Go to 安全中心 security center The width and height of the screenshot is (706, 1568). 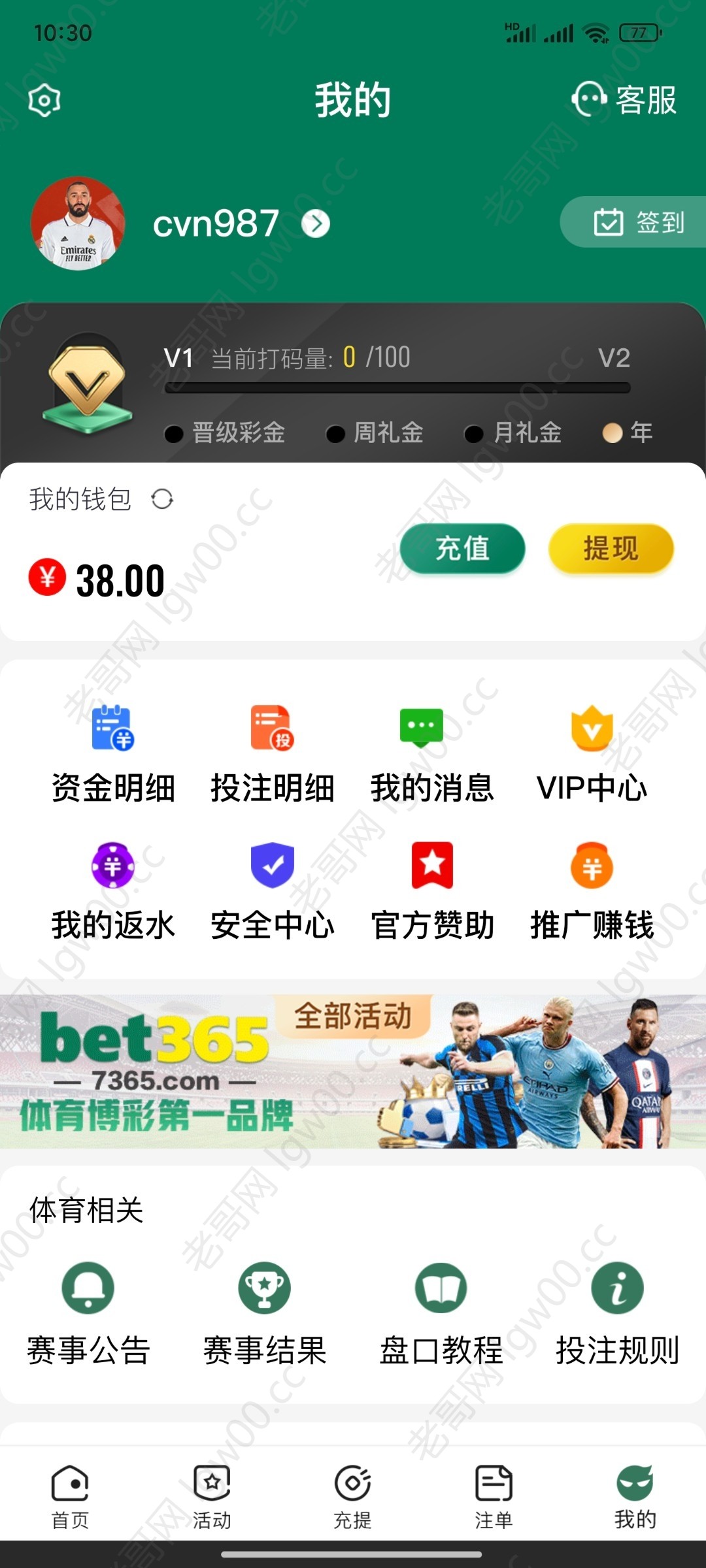pyautogui.click(x=273, y=892)
